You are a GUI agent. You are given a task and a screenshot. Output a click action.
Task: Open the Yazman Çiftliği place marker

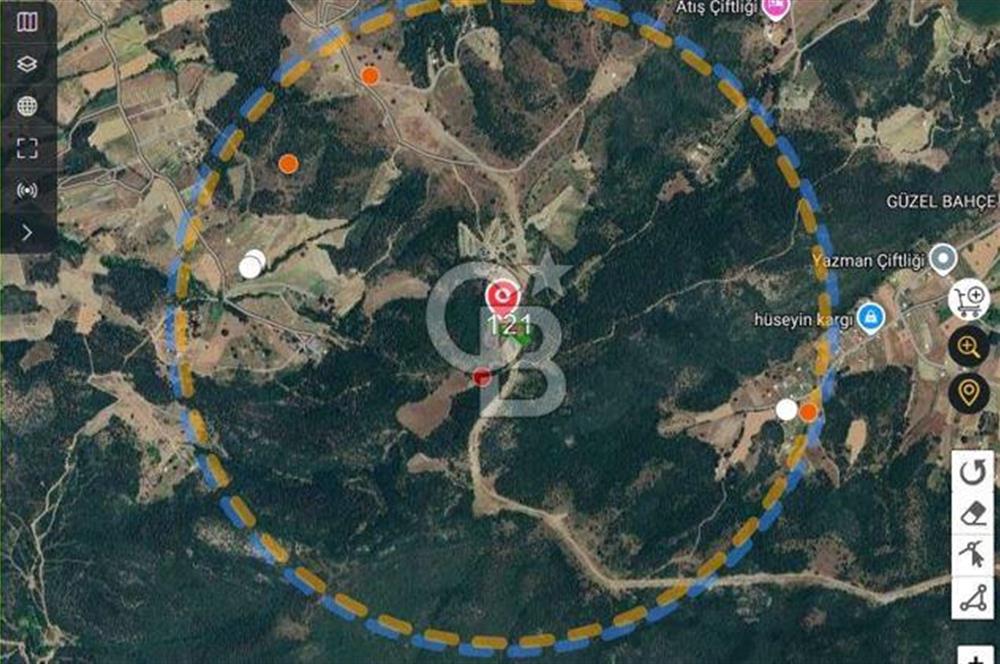[942, 260]
